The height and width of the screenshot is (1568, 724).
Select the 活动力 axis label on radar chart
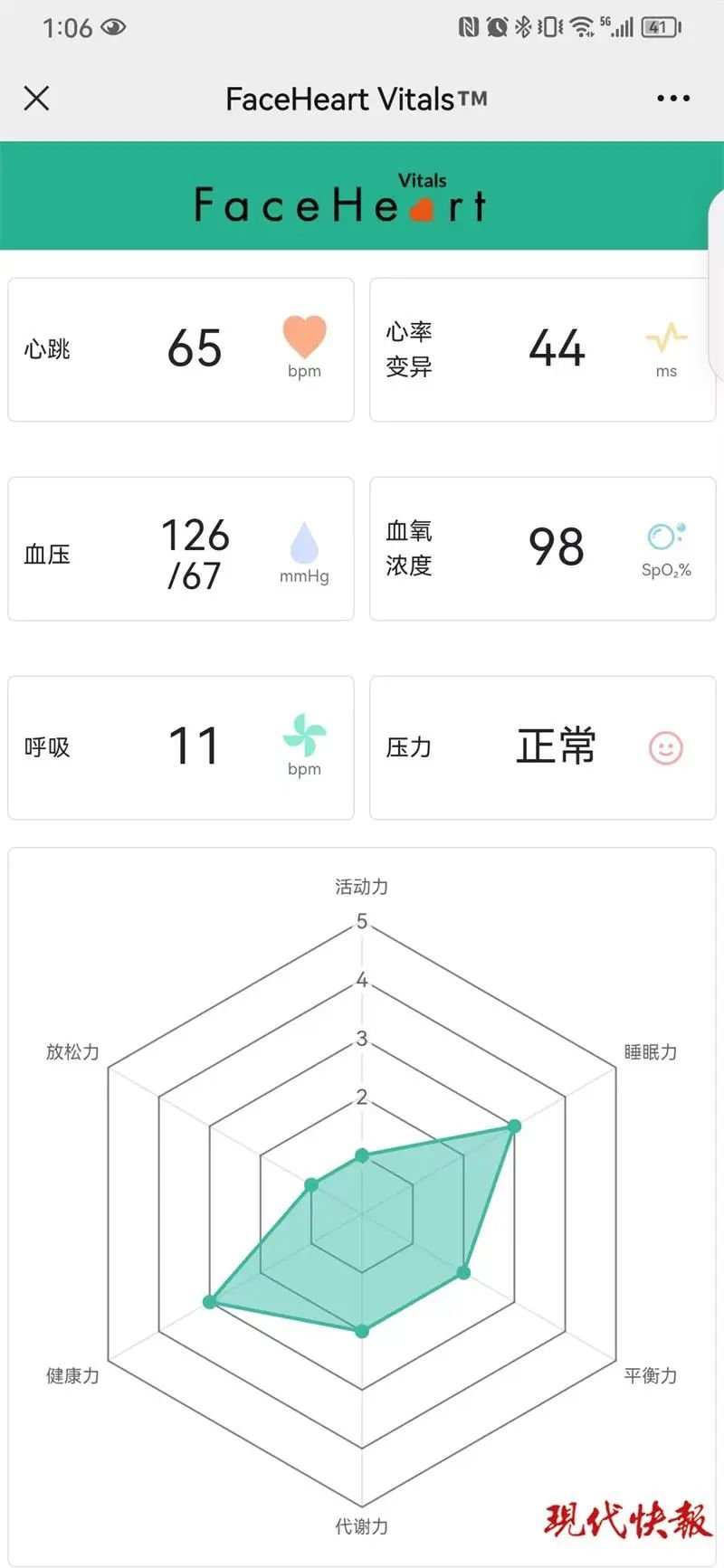click(361, 887)
